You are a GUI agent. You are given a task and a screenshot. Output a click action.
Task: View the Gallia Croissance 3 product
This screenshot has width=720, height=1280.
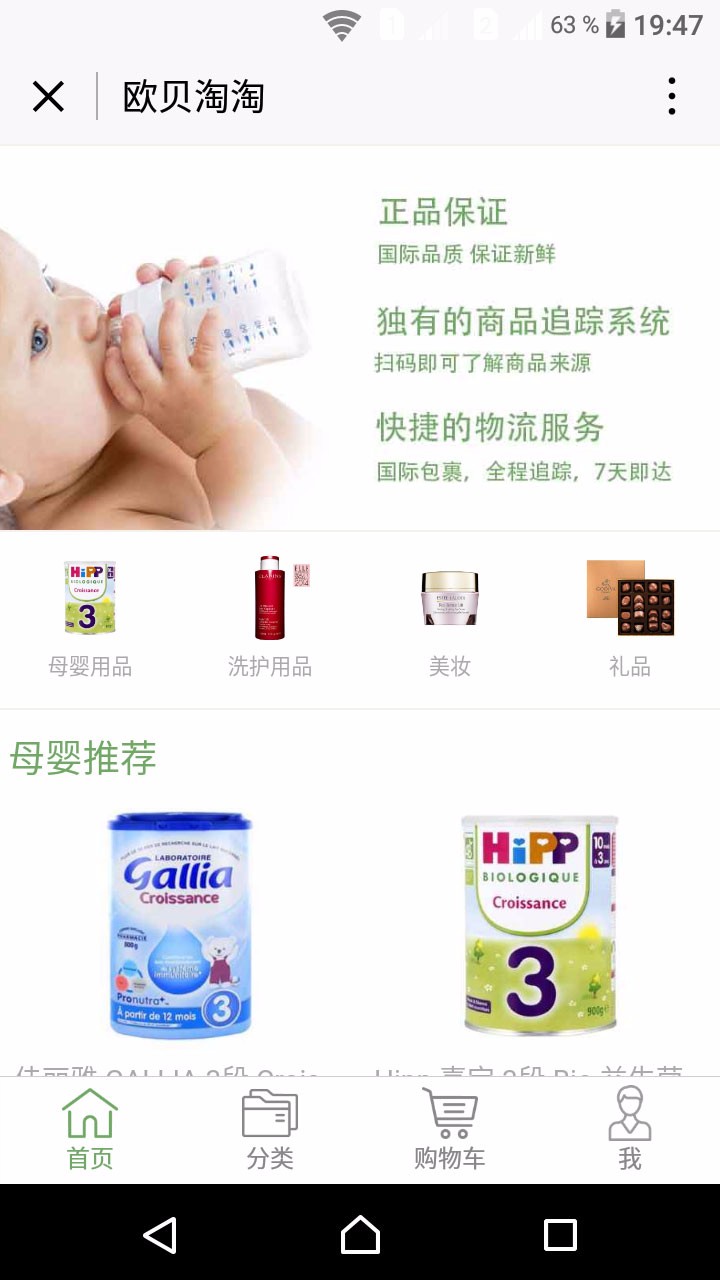[180, 925]
